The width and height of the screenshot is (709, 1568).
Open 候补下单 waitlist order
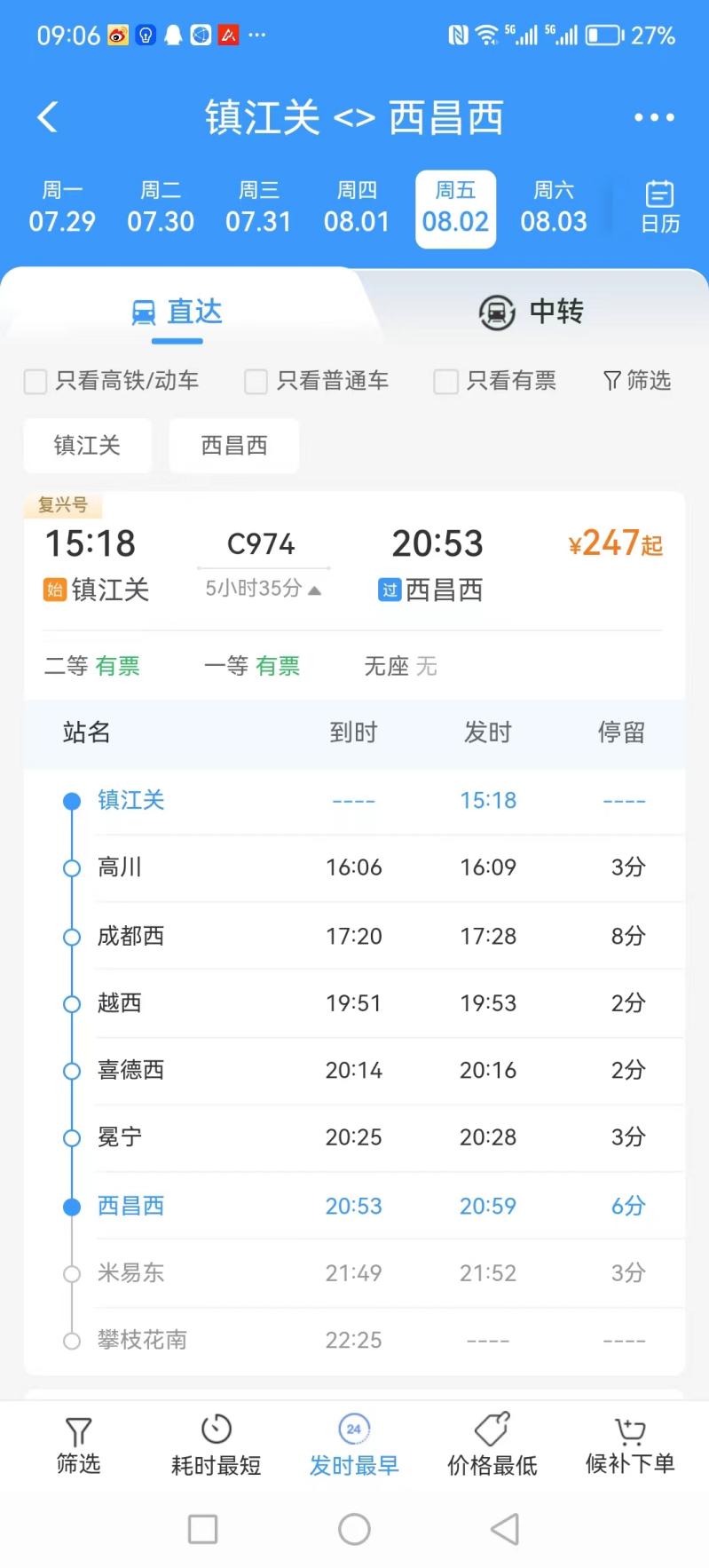coord(630,1445)
